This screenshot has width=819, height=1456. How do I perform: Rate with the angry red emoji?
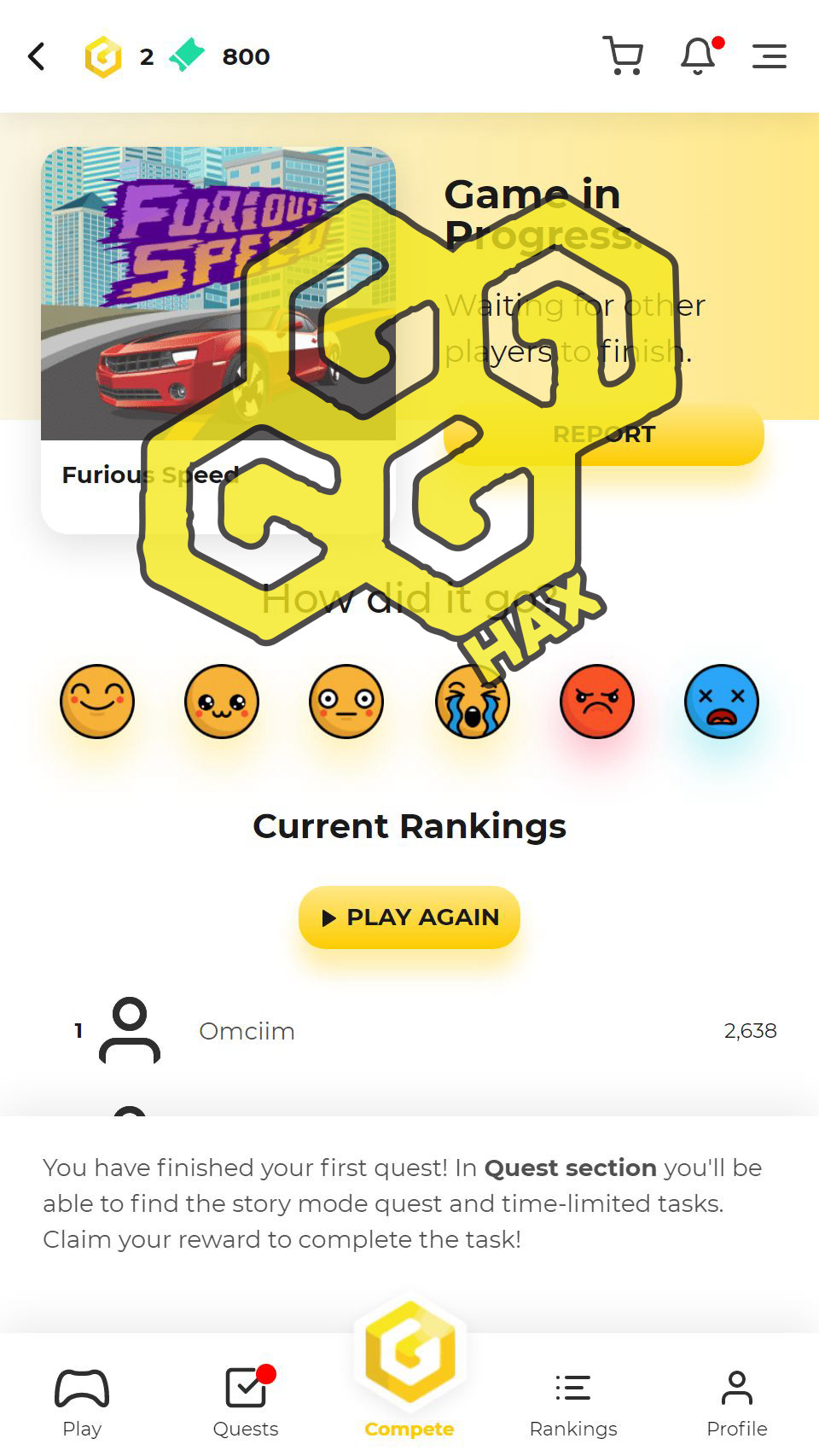pyautogui.click(x=597, y=702)
